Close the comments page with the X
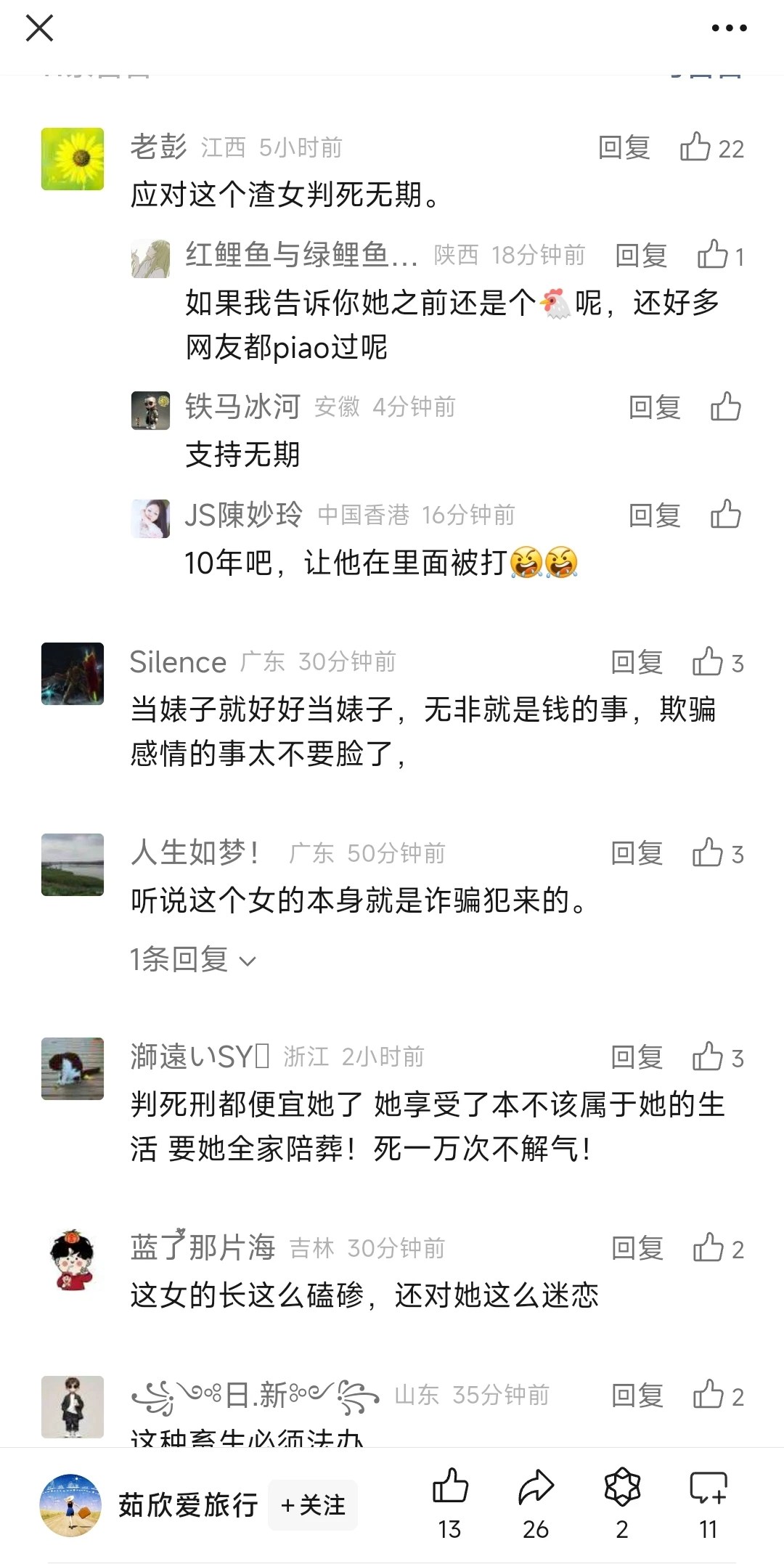The image size is (784, 1564). tap(40, 29)
